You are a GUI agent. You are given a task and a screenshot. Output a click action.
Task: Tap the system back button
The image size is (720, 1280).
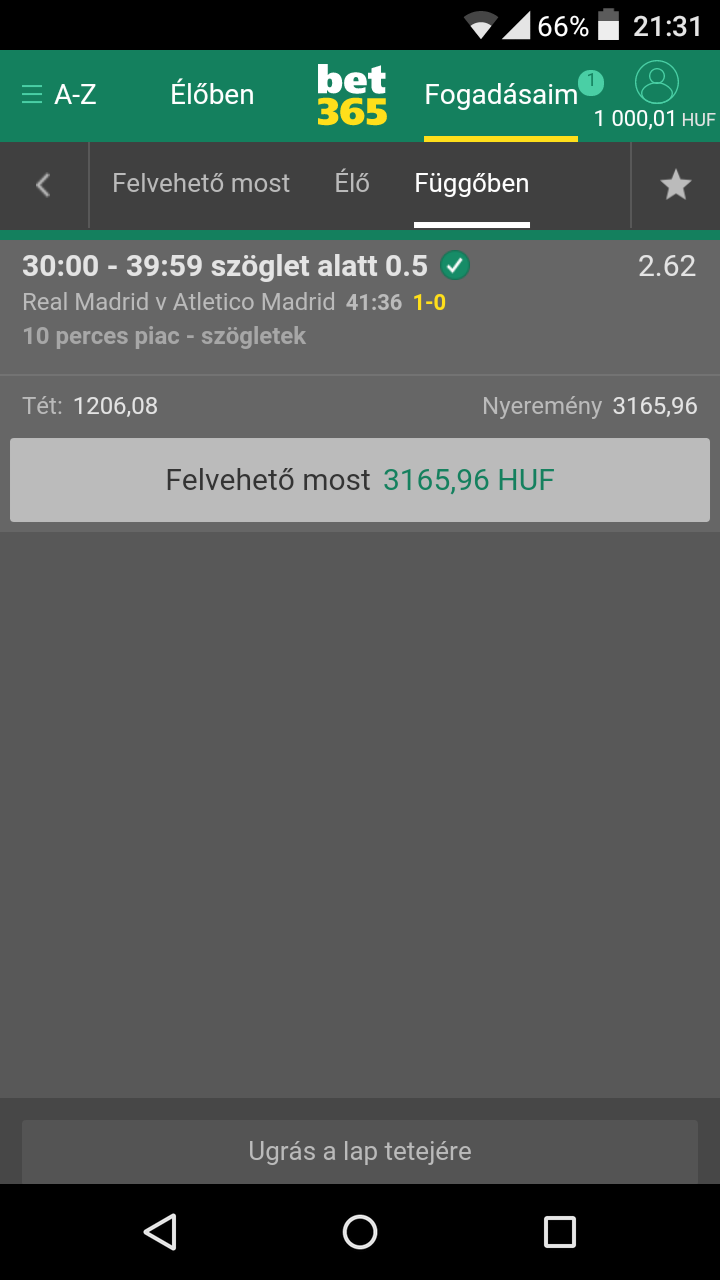coord(160,1232)
